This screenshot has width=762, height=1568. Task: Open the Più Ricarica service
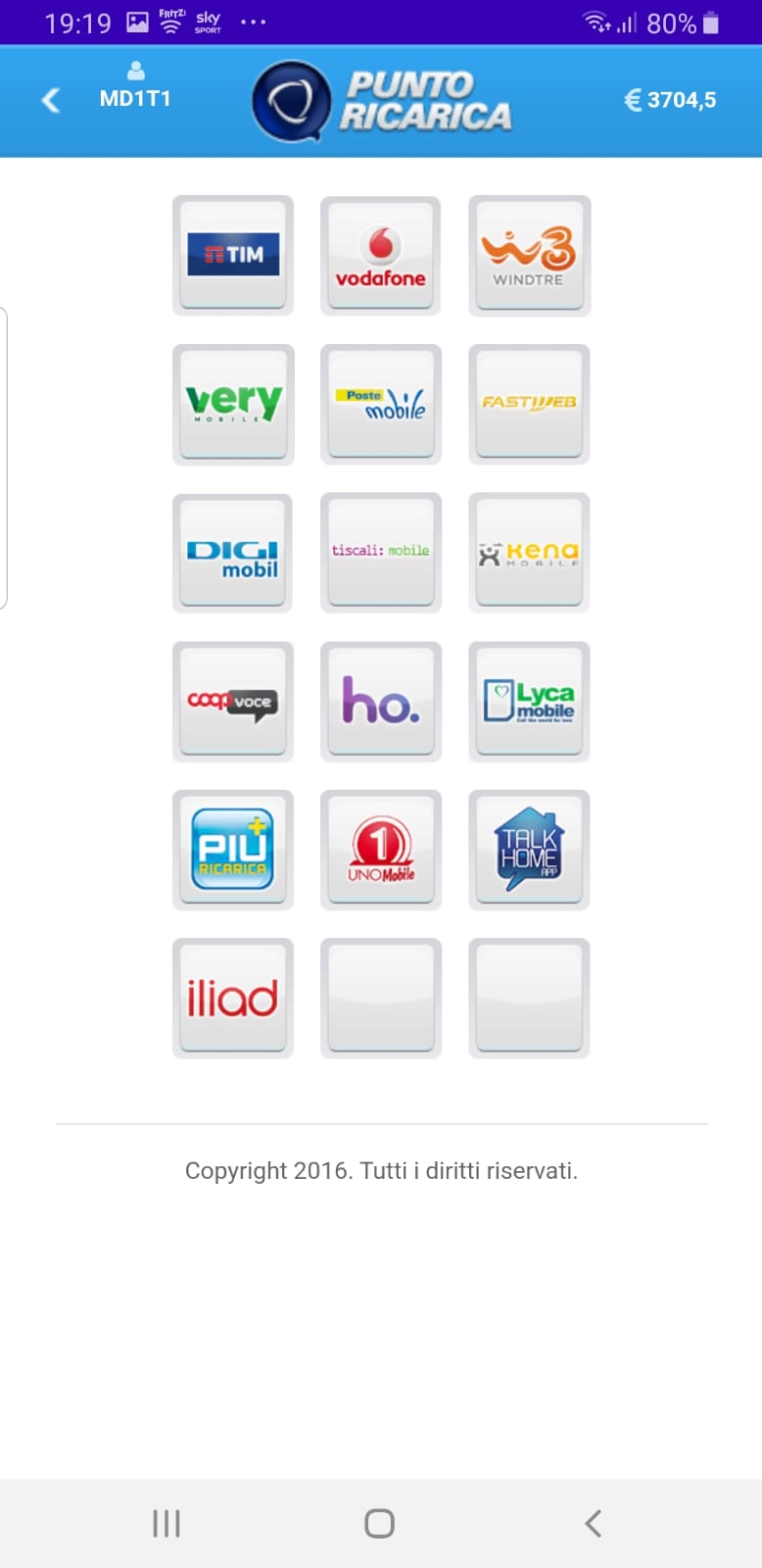pos(232,851)
